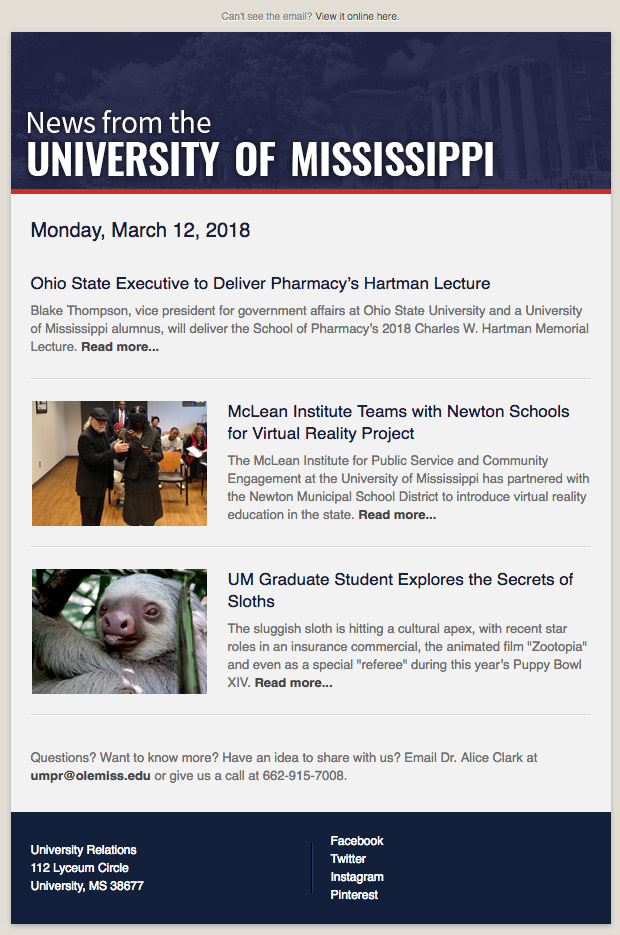Read more about the Virtual Reality Project
The width and height of the screenshot is (620, 935).
point(397,515)
